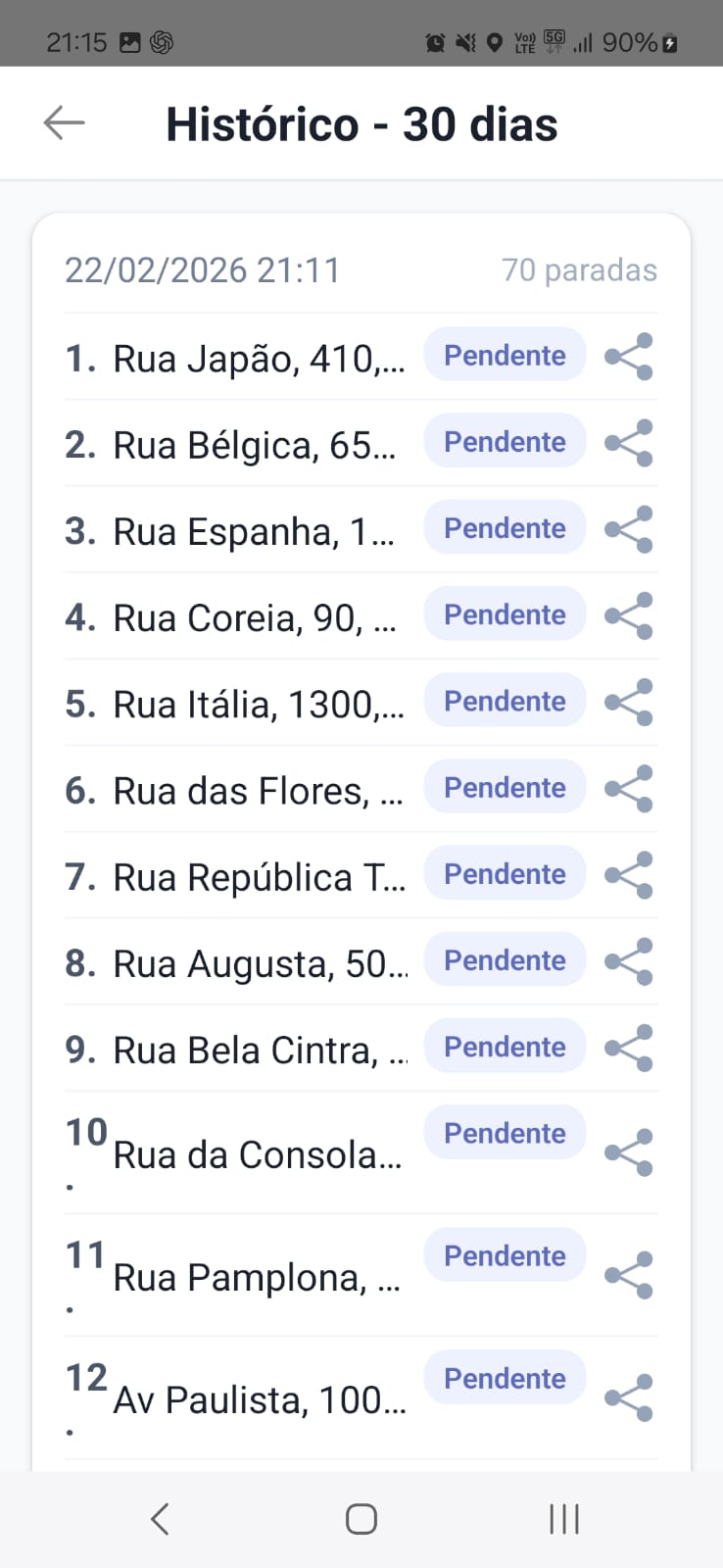Screen dimensions: 723x1568
Task: Share the Rua Espanha stop
Action: [x=628, y=528]
